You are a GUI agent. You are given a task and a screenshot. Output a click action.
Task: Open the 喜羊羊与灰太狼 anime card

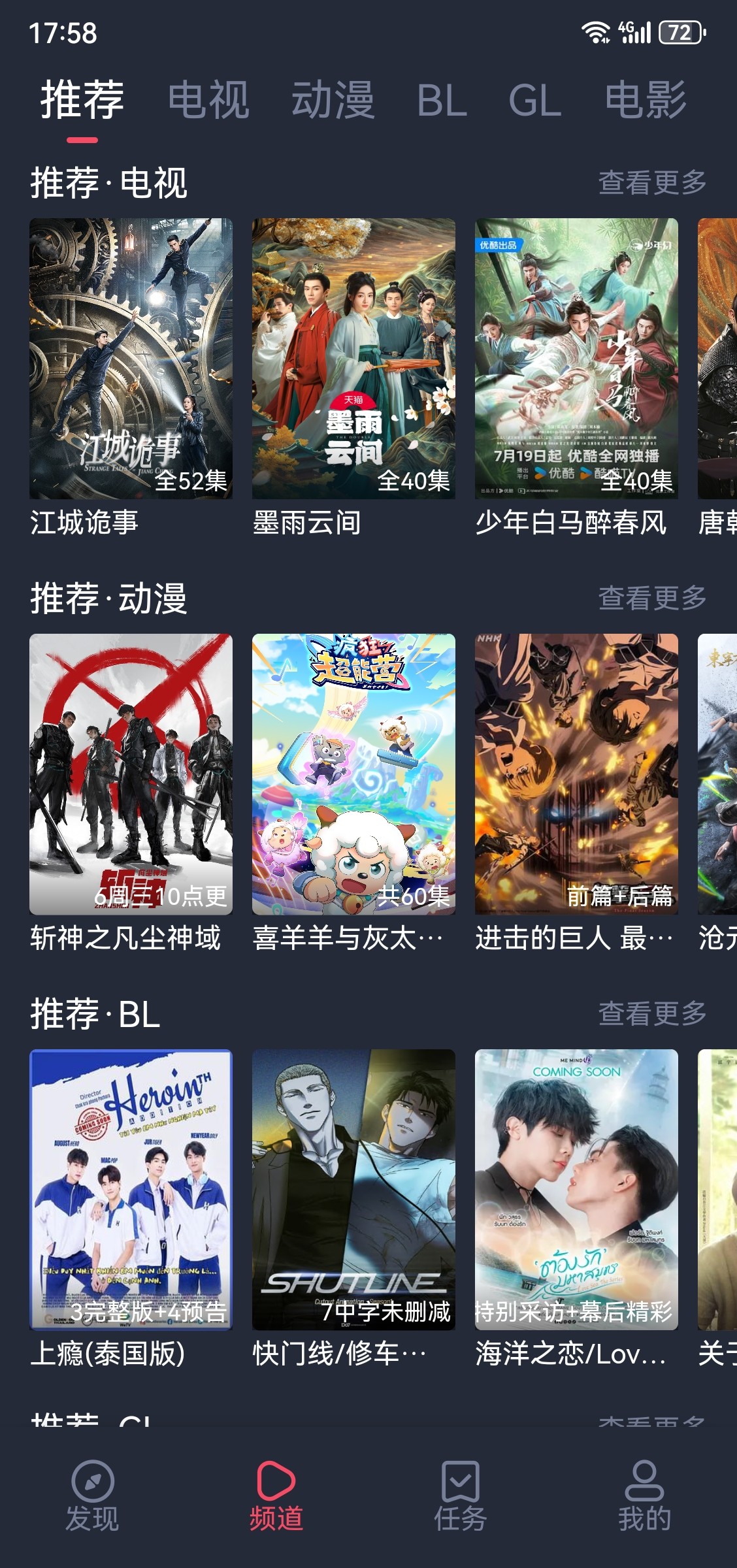(x=353, y=774)
